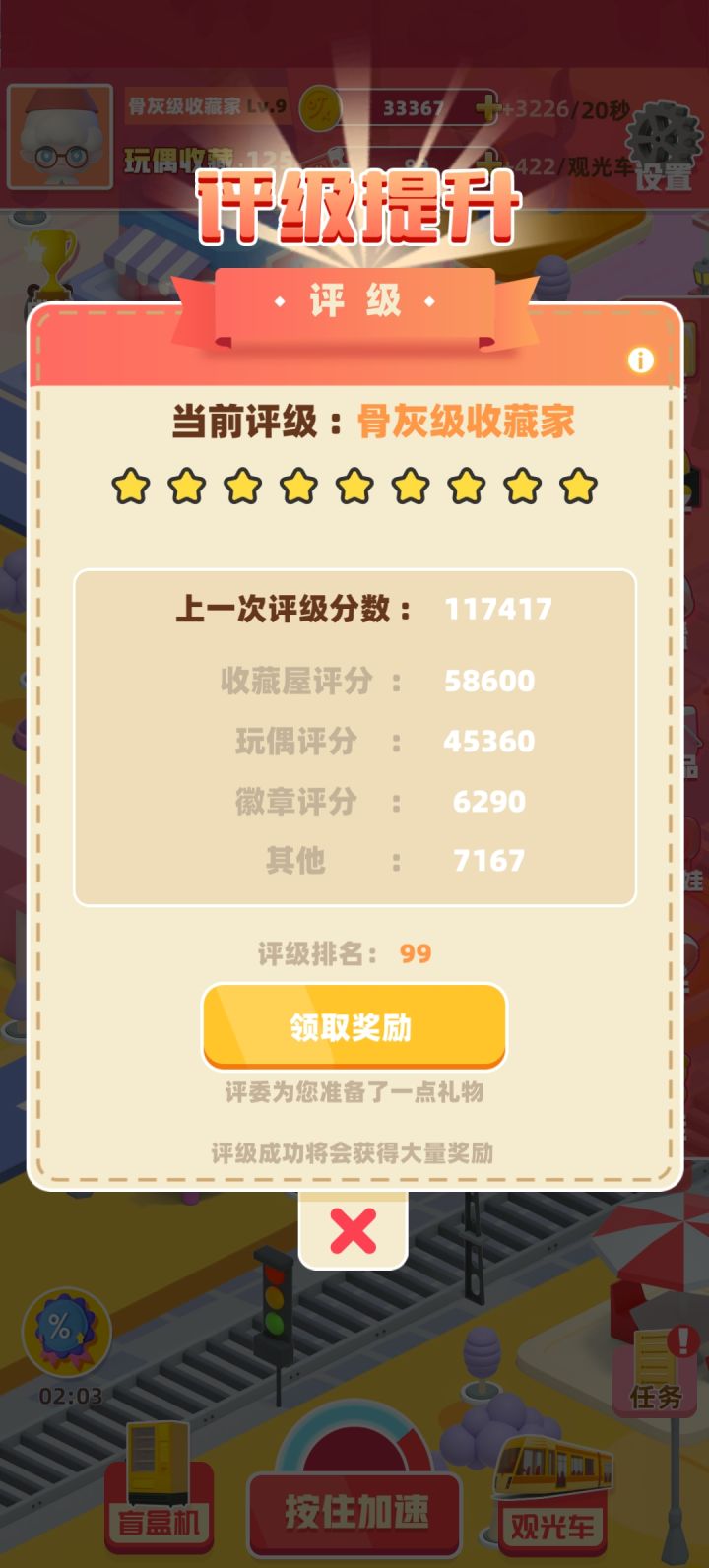Image resolution: width=709 pixels, height=1568 pixels.
Task: Open the info (i) icon on rating panel
Action: tap(642, 359)
